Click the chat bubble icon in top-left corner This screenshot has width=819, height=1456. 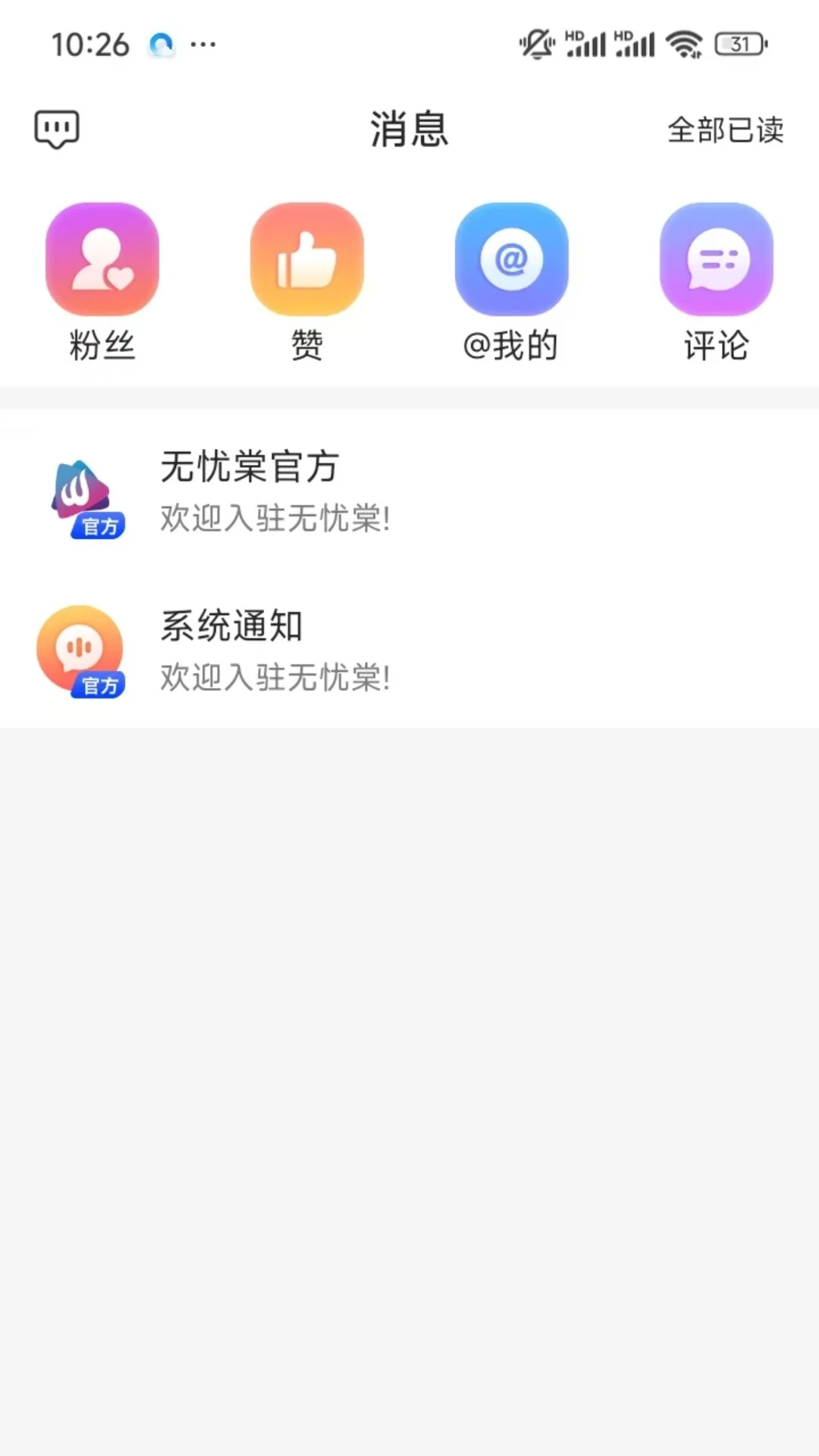click(x=57, y=129)
